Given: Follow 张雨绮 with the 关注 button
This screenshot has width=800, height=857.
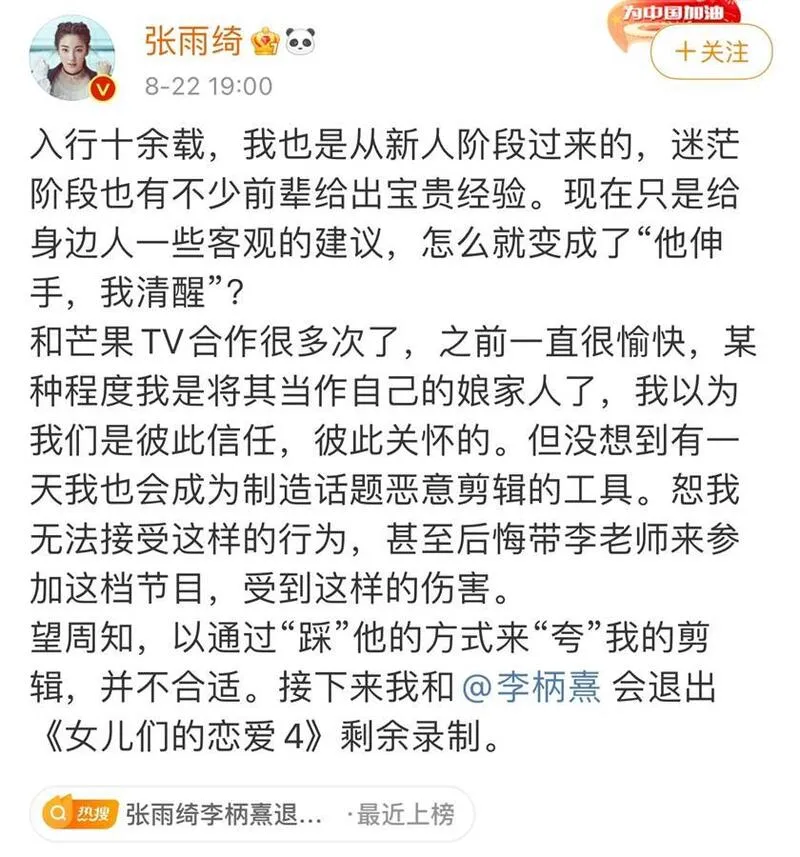Looking at the screenshot, I should click(x=711, y=51).
